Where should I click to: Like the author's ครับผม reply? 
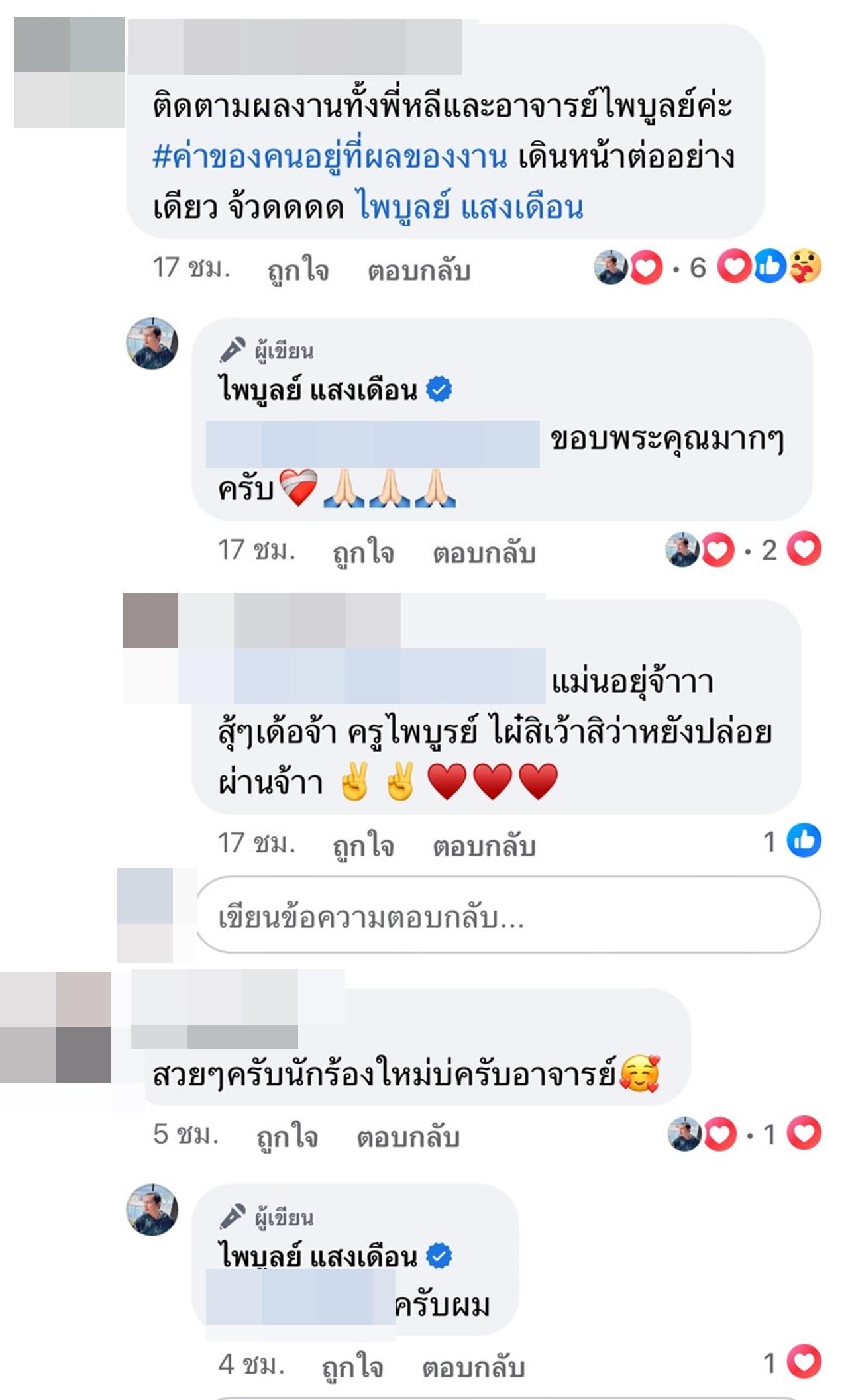pos(352,1367)
